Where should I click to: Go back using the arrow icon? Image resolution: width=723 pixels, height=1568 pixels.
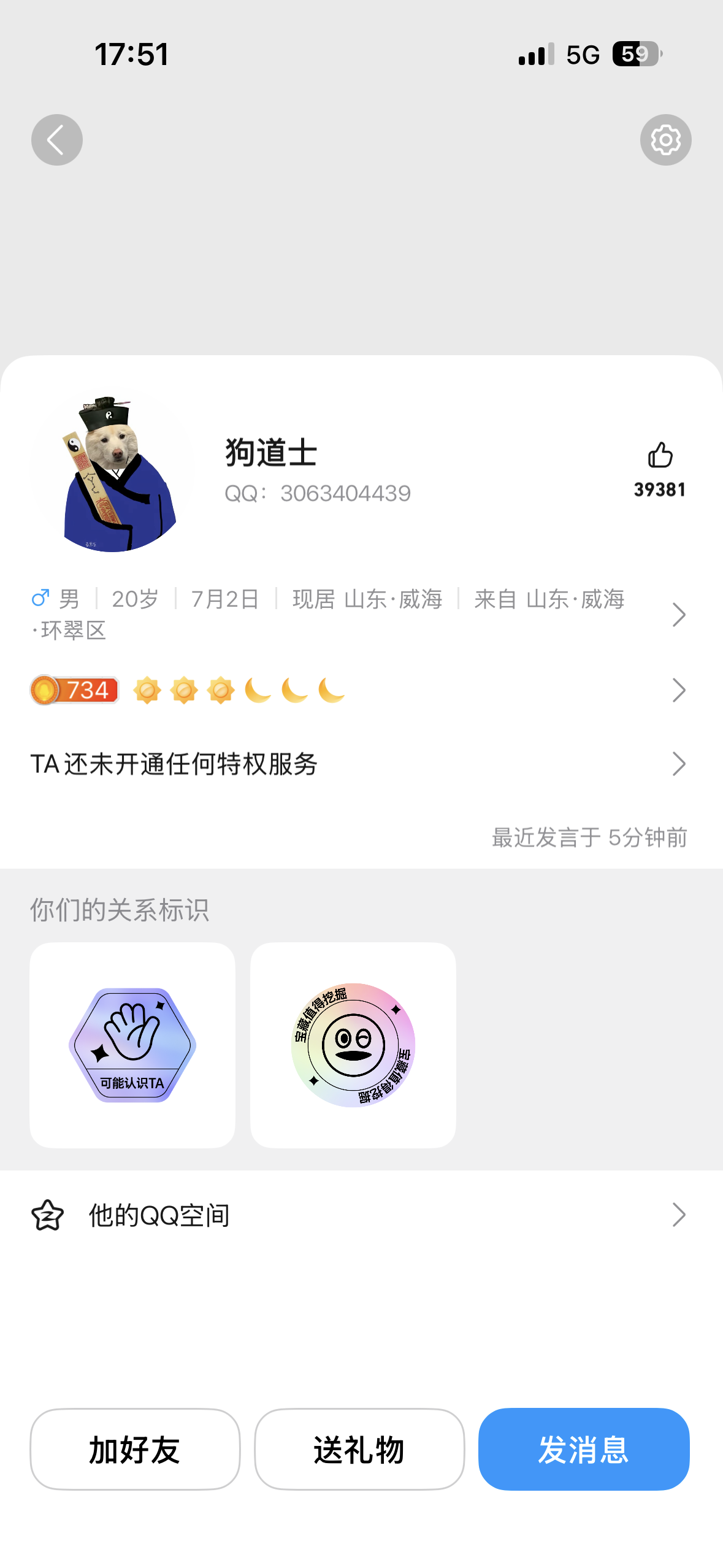[56, 140]
